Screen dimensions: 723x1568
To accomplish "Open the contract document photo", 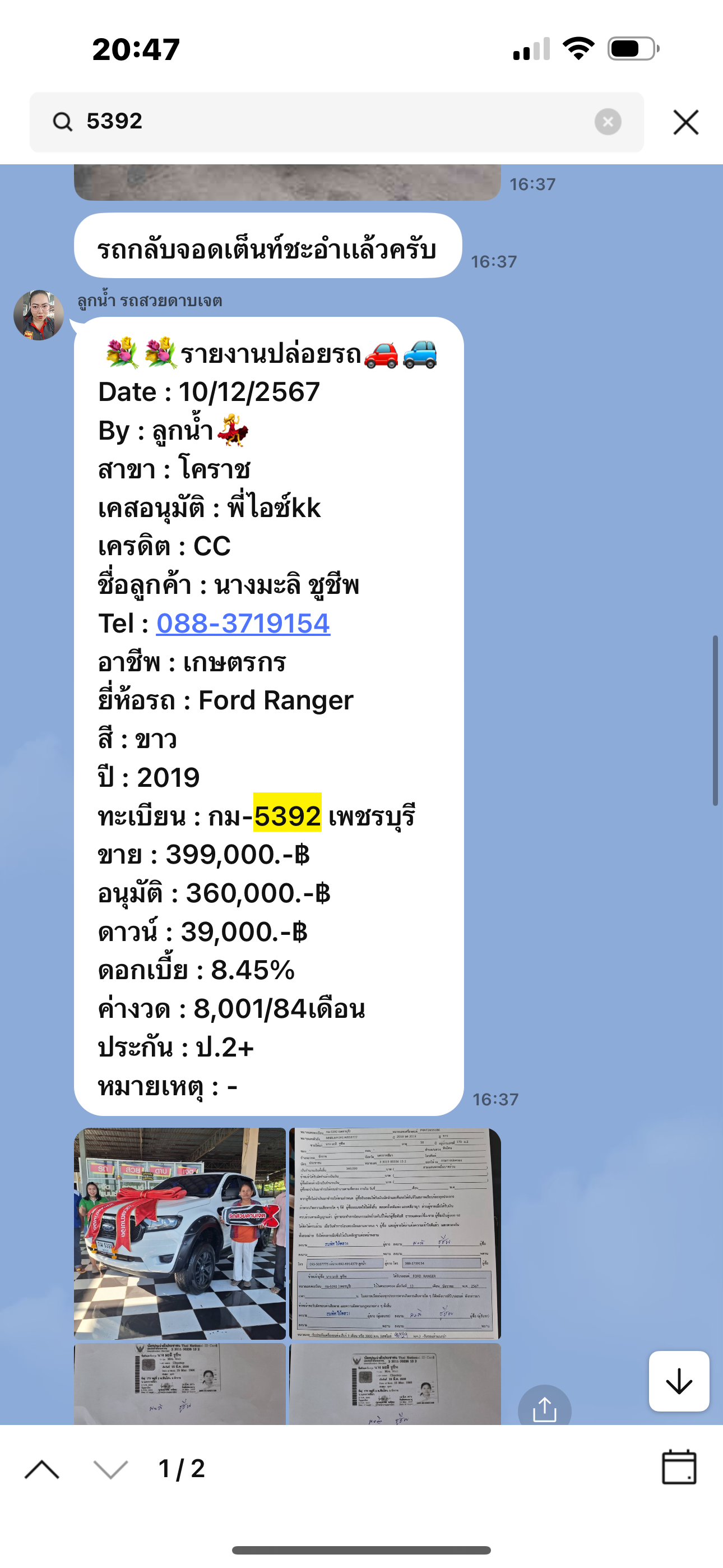I will pyautogui.click(x=395, y=1233).
